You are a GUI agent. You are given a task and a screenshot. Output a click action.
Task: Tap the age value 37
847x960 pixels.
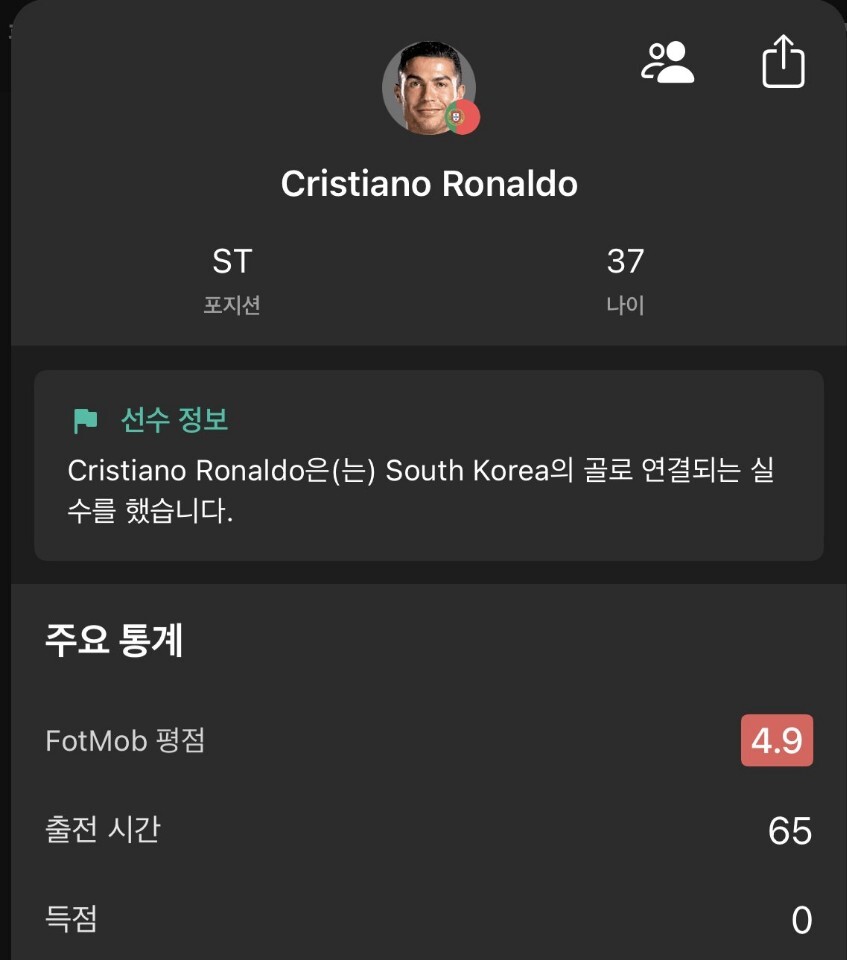coord(626,261)
